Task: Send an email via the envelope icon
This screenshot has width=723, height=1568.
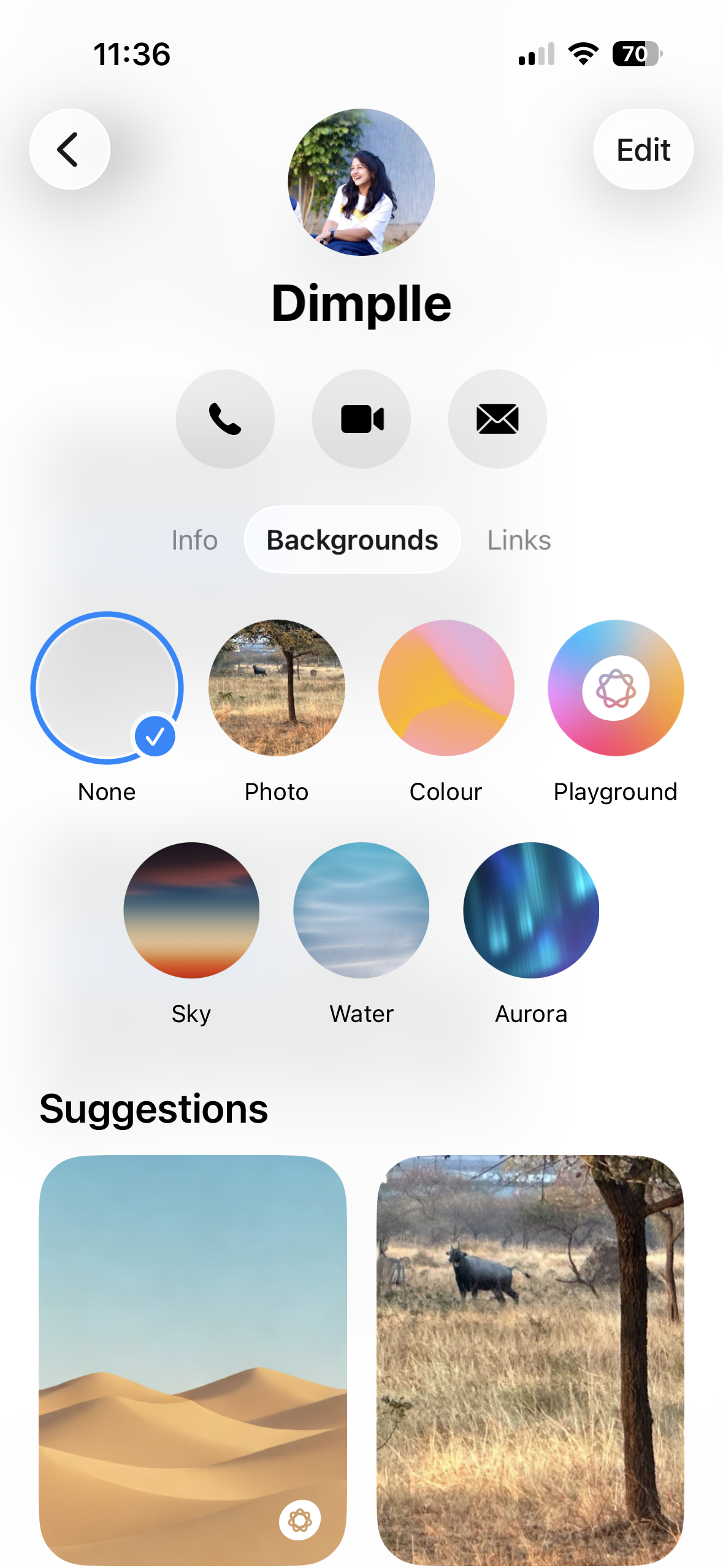Action: pyautogui.click(x=497, y=419)
